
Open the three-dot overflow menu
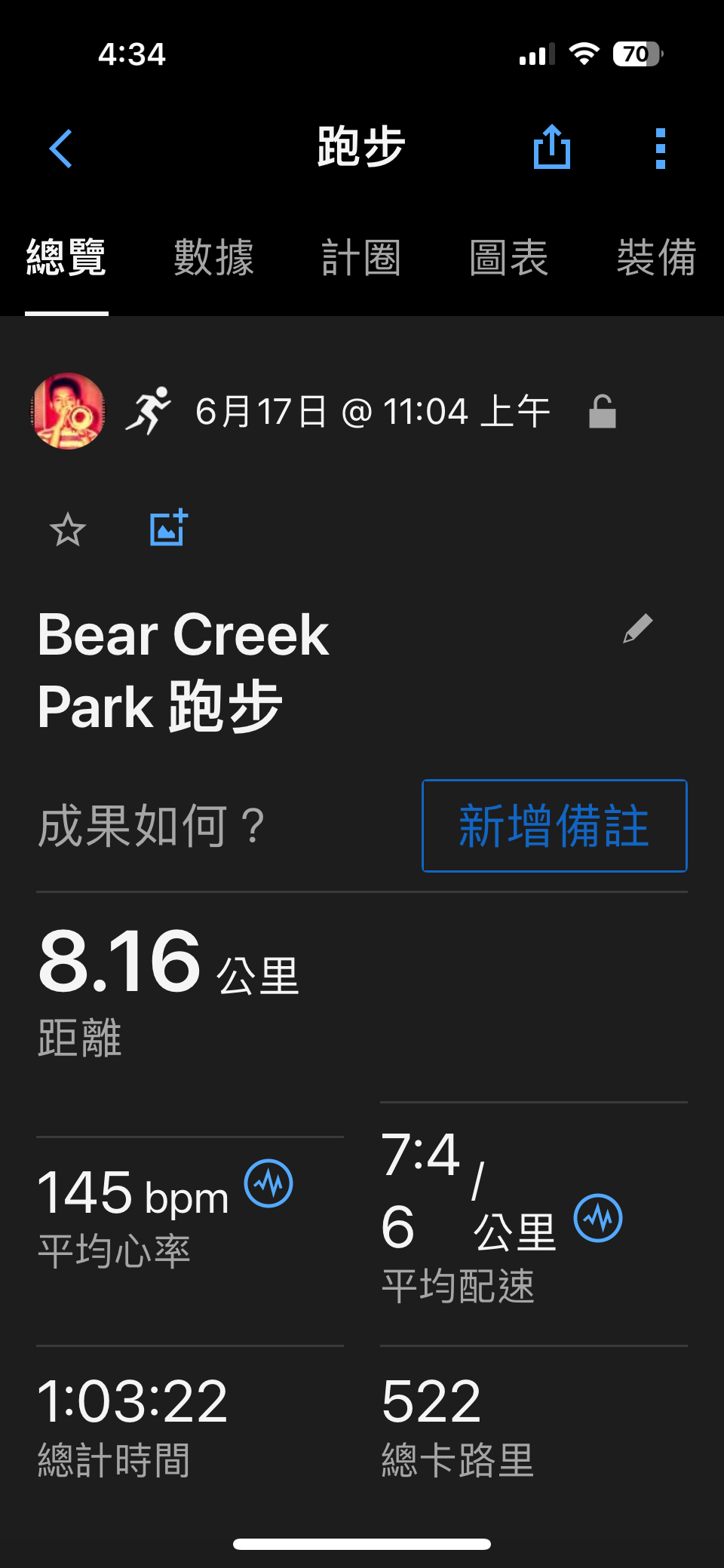click(660, 149)
